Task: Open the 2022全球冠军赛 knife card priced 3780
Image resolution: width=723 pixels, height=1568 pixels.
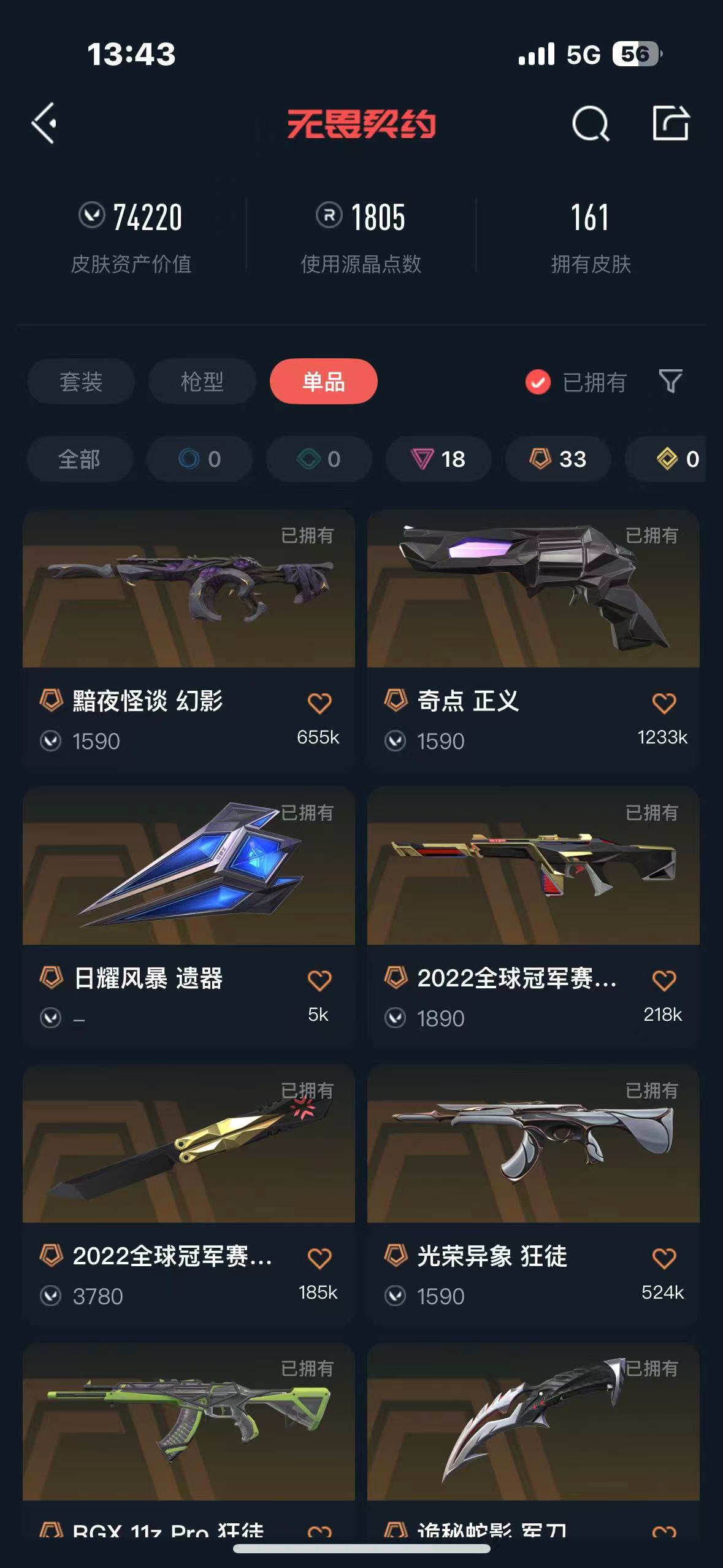Action: tap(188, 1145)
